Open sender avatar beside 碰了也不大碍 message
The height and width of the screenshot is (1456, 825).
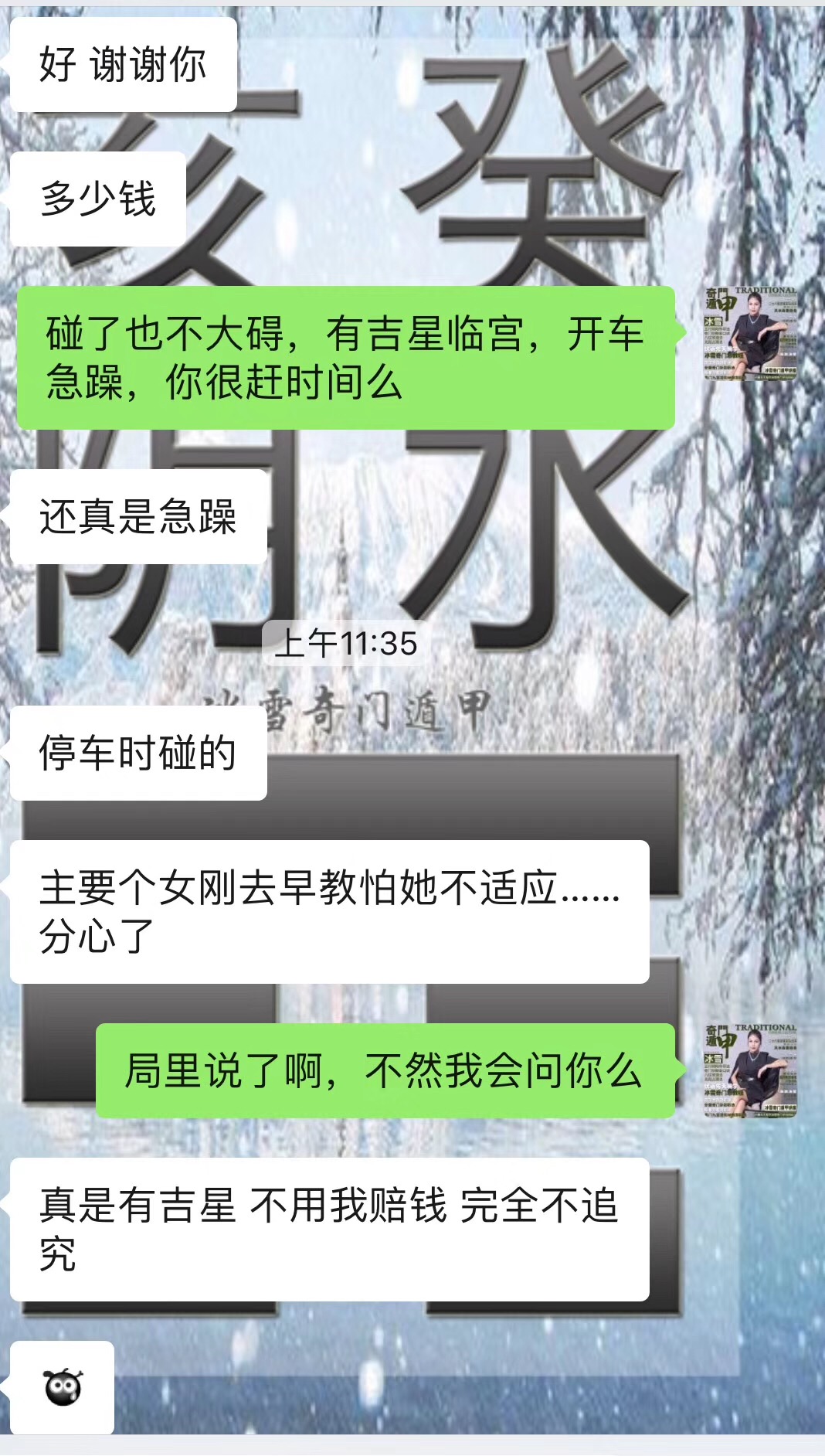pos(749,334)
